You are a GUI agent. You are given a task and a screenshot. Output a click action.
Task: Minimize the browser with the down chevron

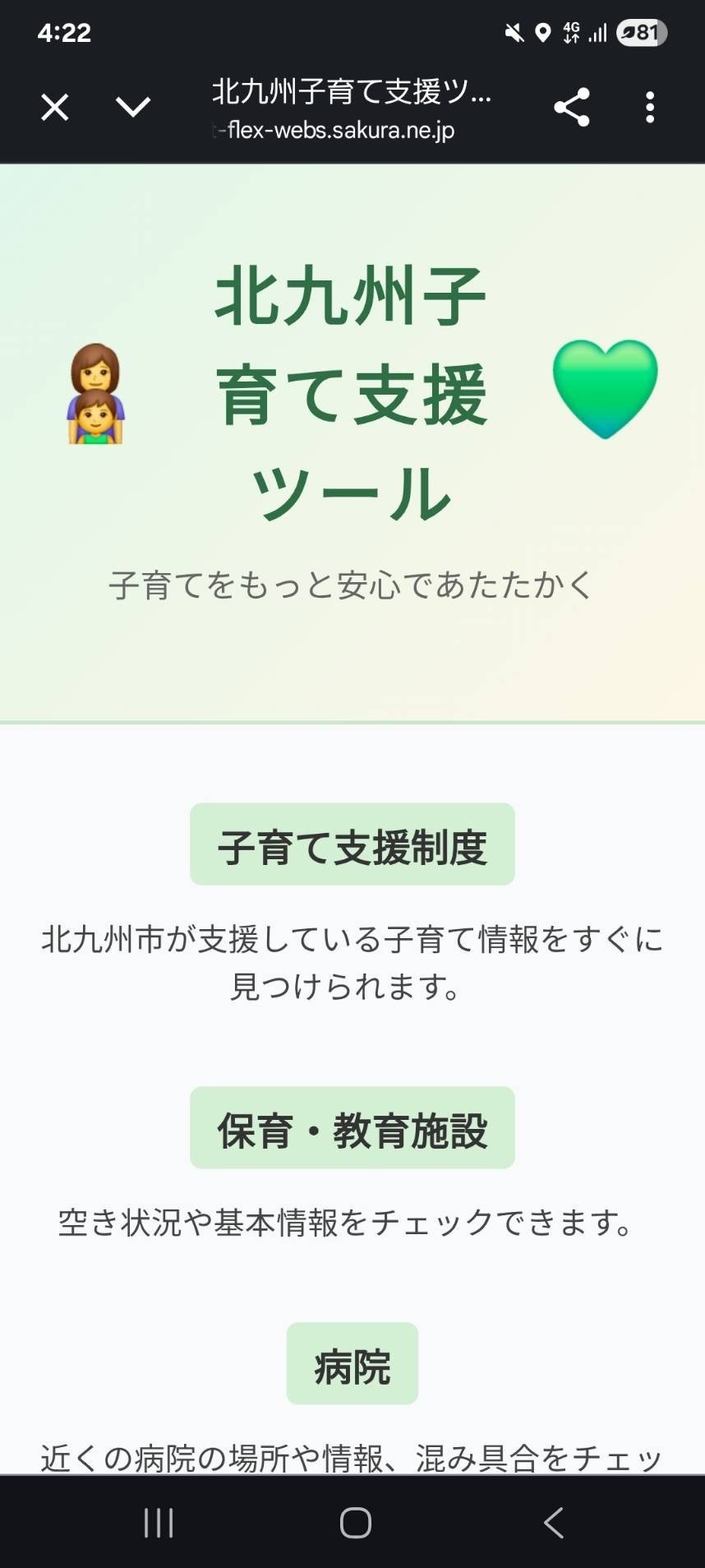click(132, 107)
